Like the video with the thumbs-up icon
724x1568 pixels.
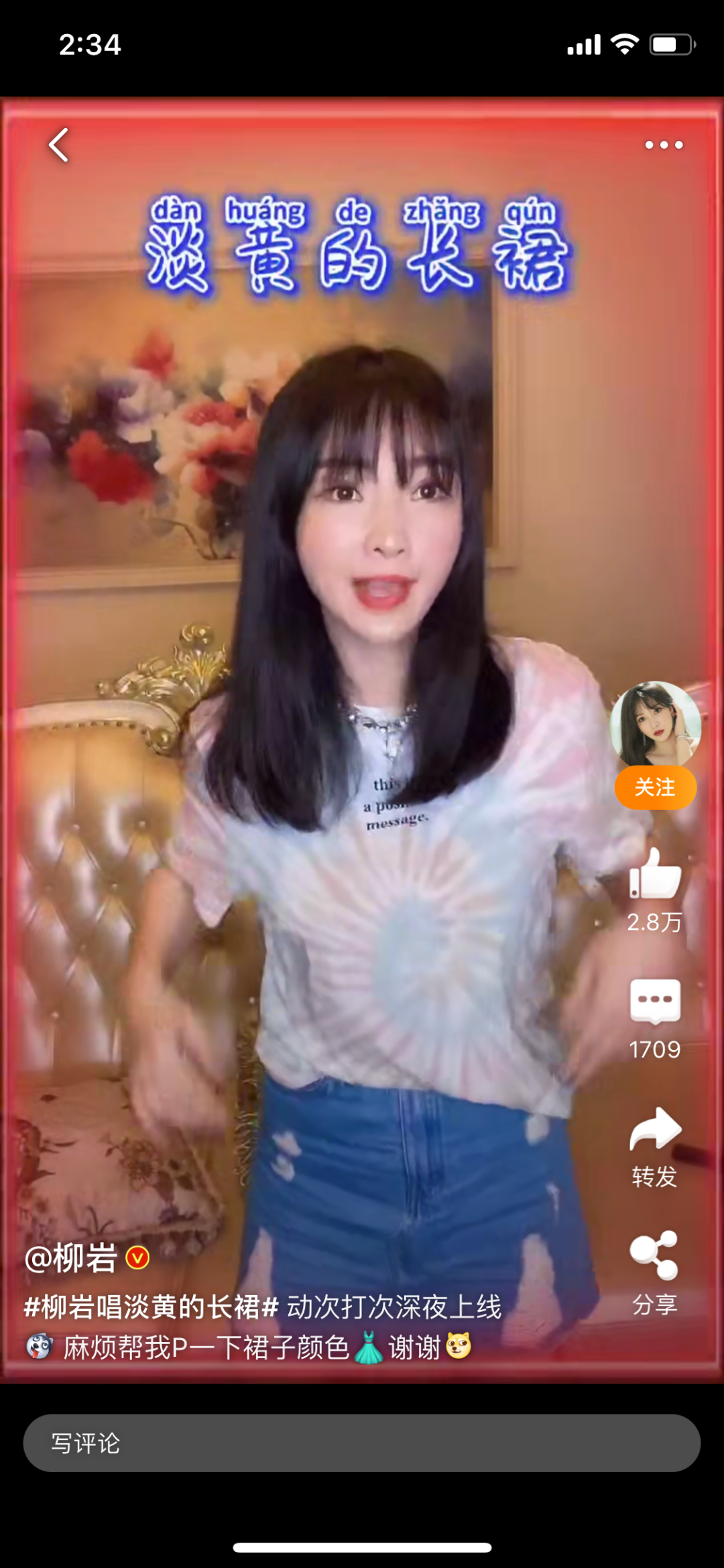tap(655, 875)
